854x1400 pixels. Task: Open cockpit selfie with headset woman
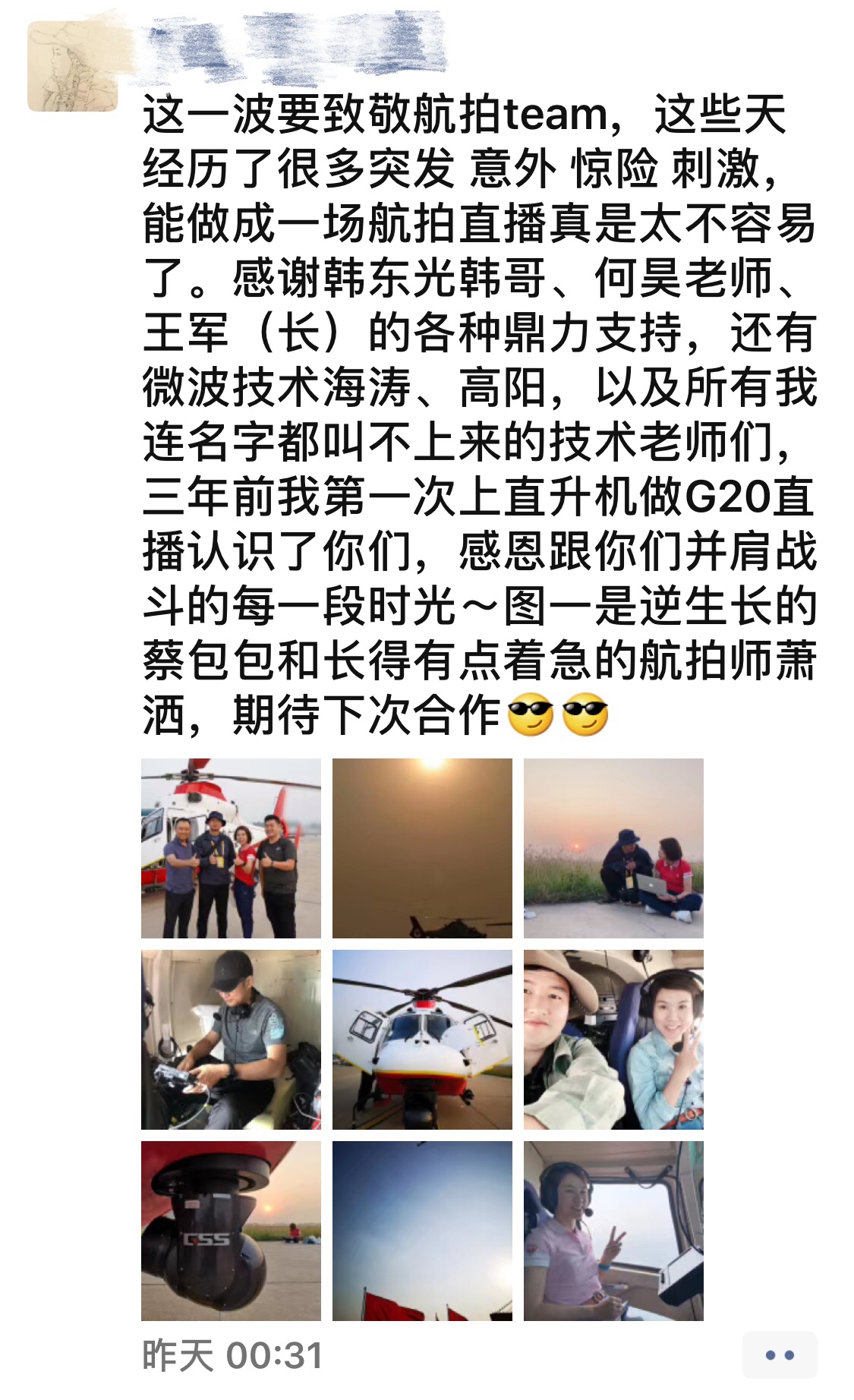(613, 1039)
